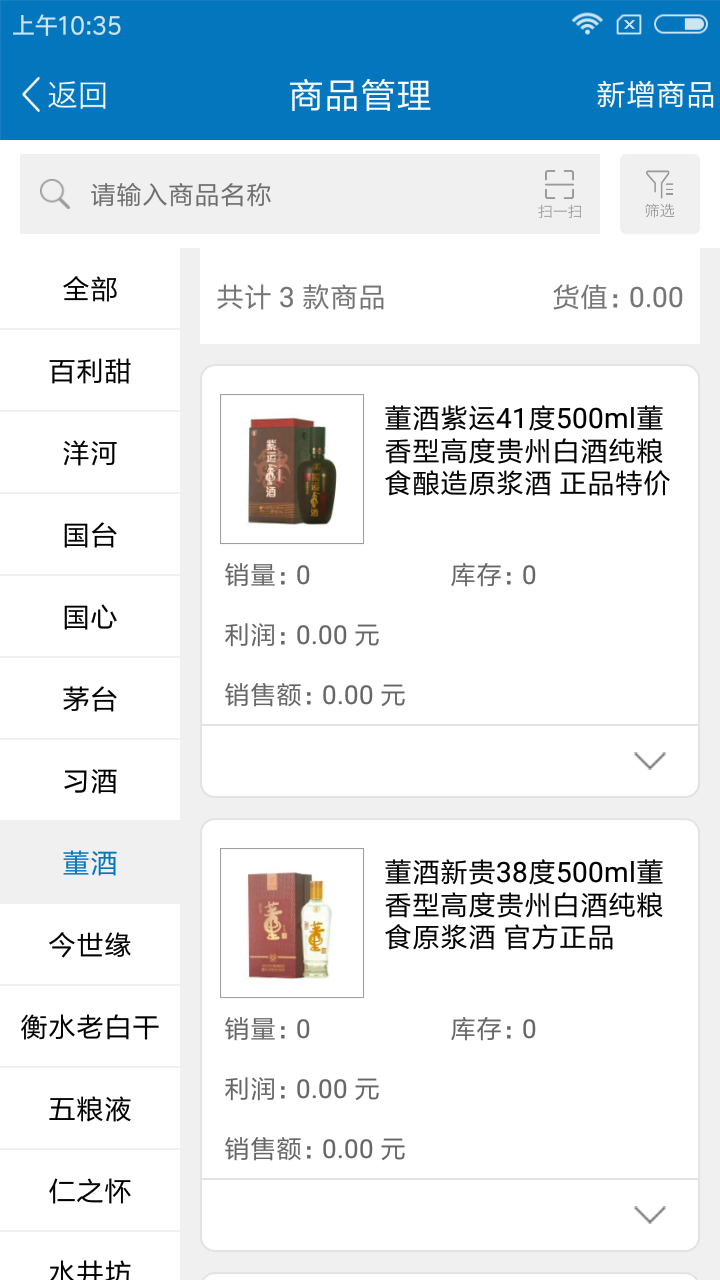Expand details under 董酒新贵38度 product
Image resolution: width=720 pixels, height=1280 pixels.
point(649,1215)
